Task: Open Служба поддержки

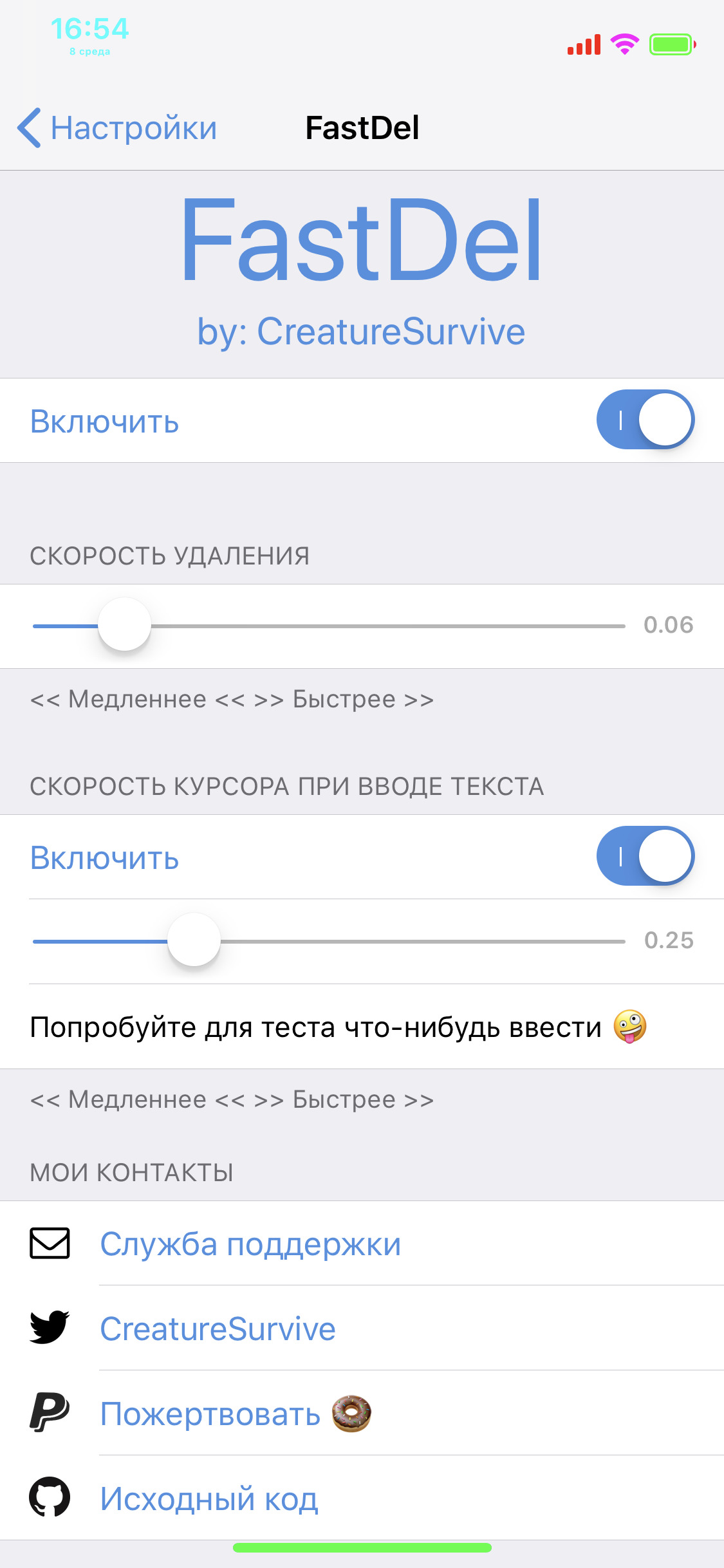Action: tap(362, 1244)
